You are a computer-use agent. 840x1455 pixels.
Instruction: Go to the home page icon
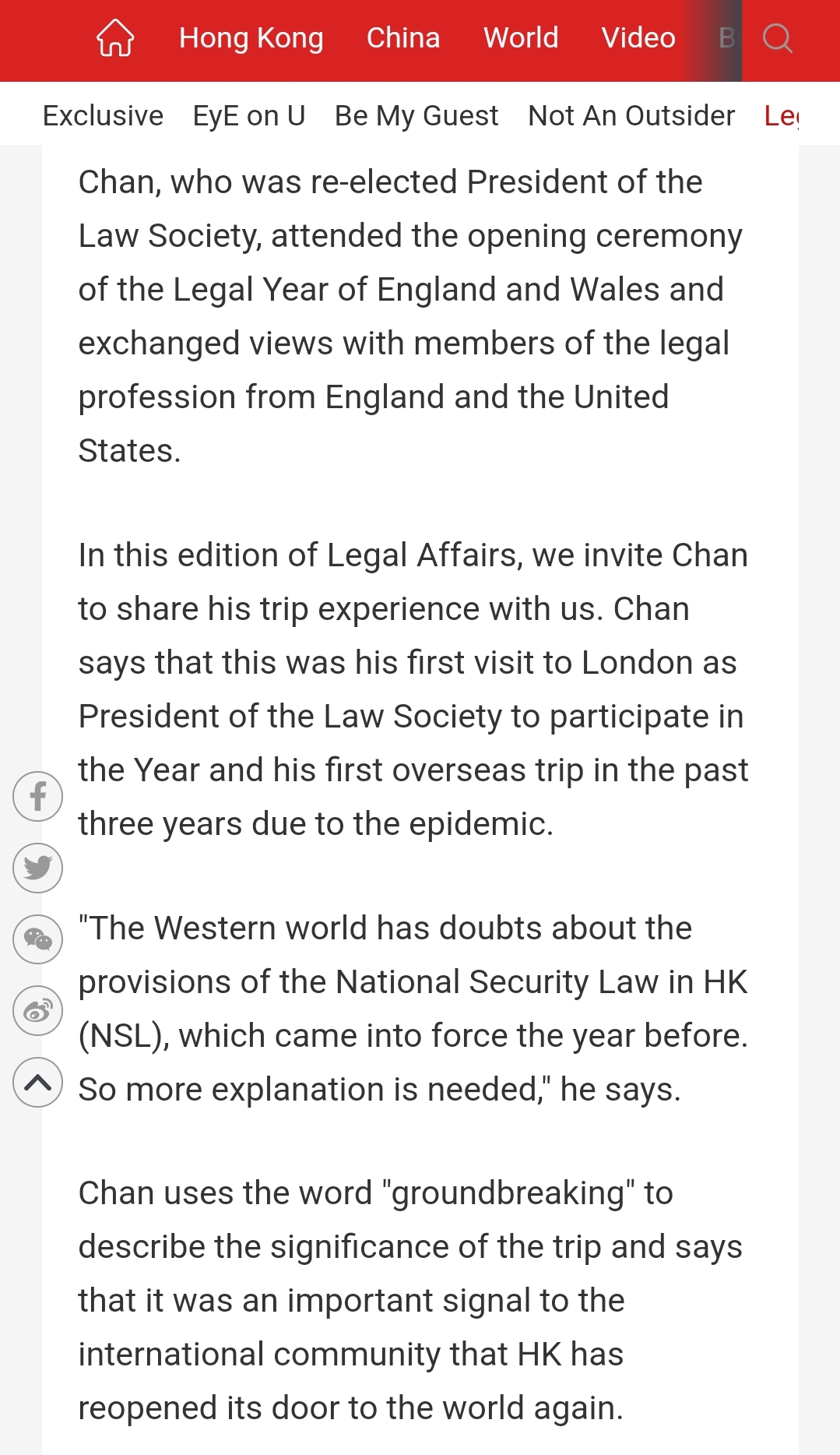[115, 37]
